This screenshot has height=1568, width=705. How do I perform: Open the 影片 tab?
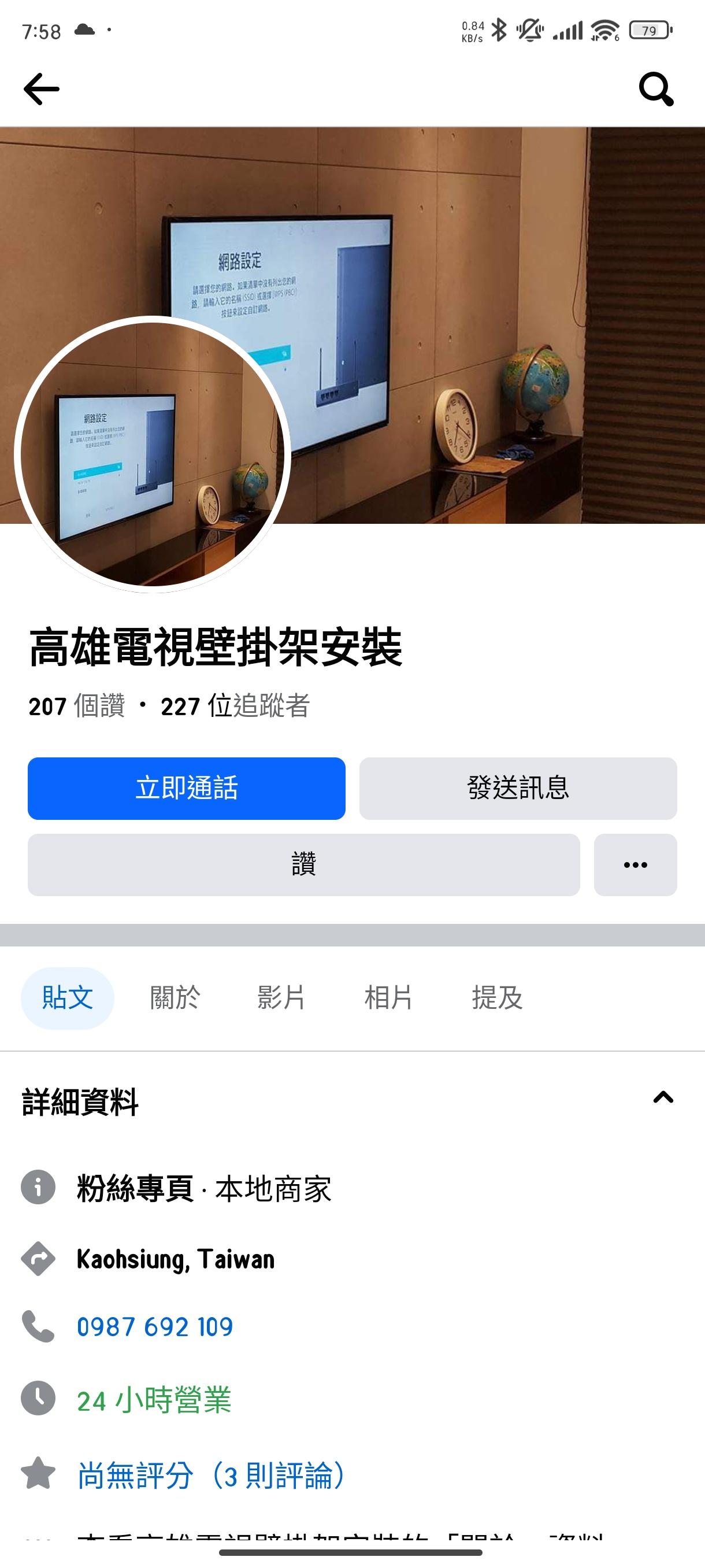(x=281, y=998)
